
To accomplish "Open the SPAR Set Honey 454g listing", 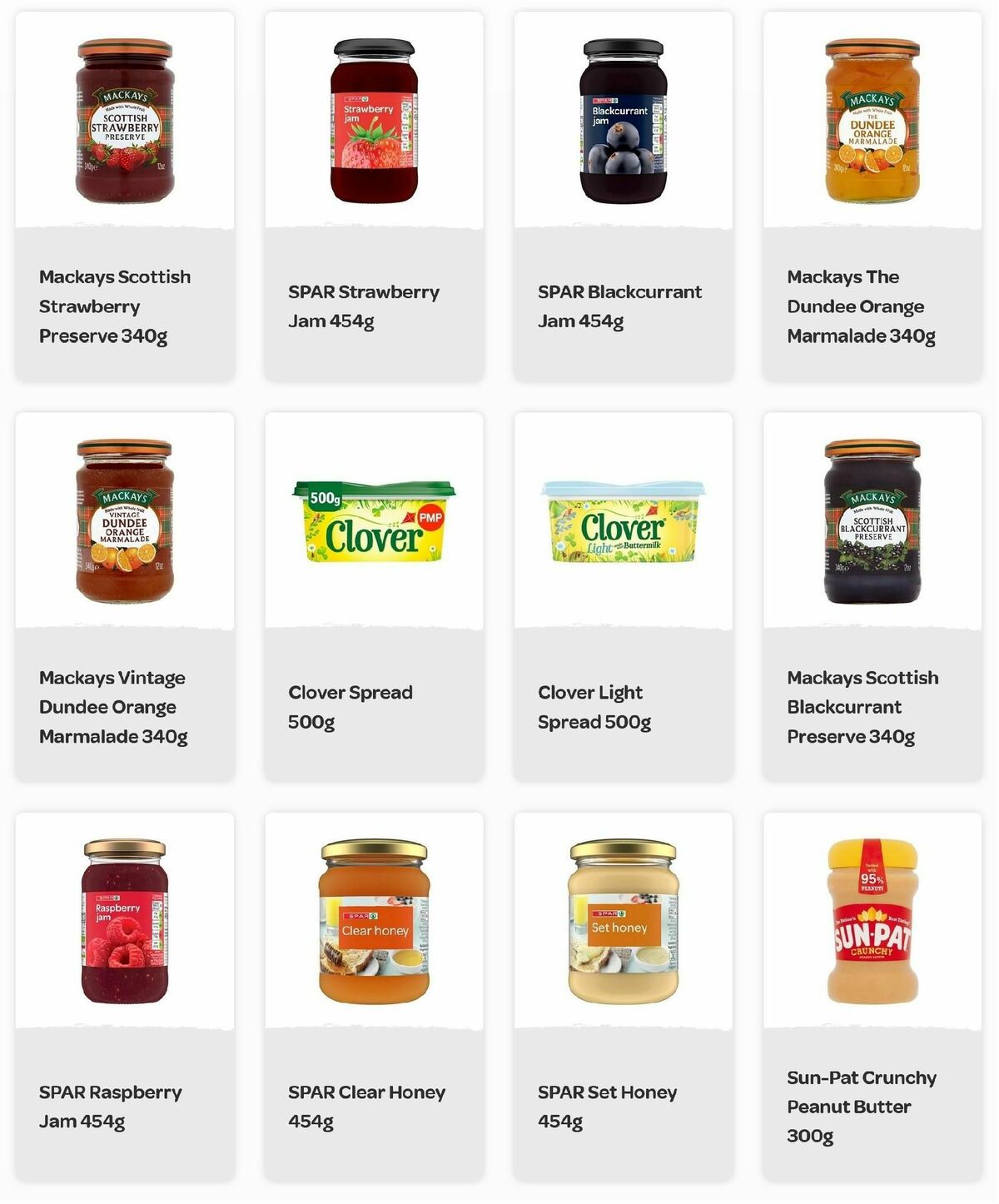I will coord(620,924).
